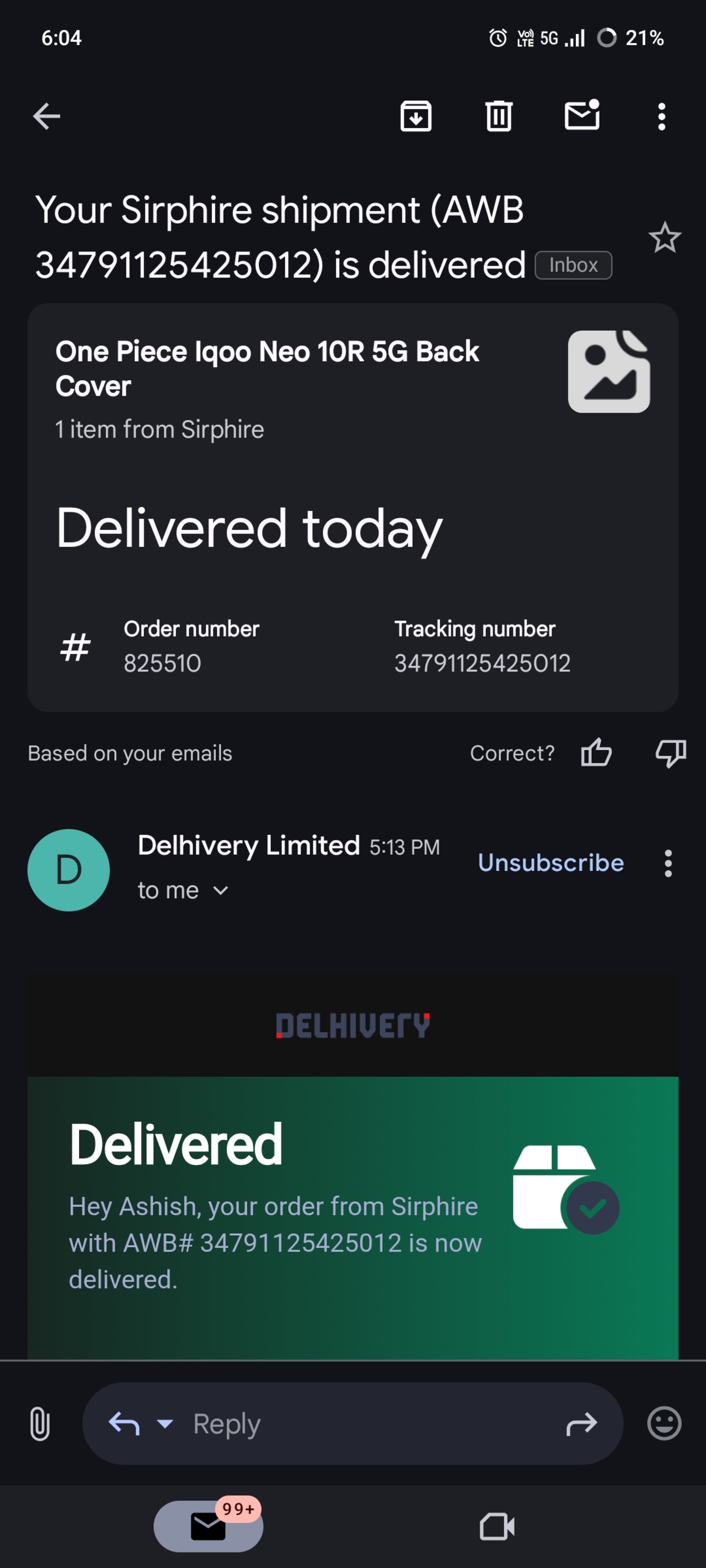Star this Sirphire shipment email
Viewport: 706px width, 1568px height.
click(664, 237)
